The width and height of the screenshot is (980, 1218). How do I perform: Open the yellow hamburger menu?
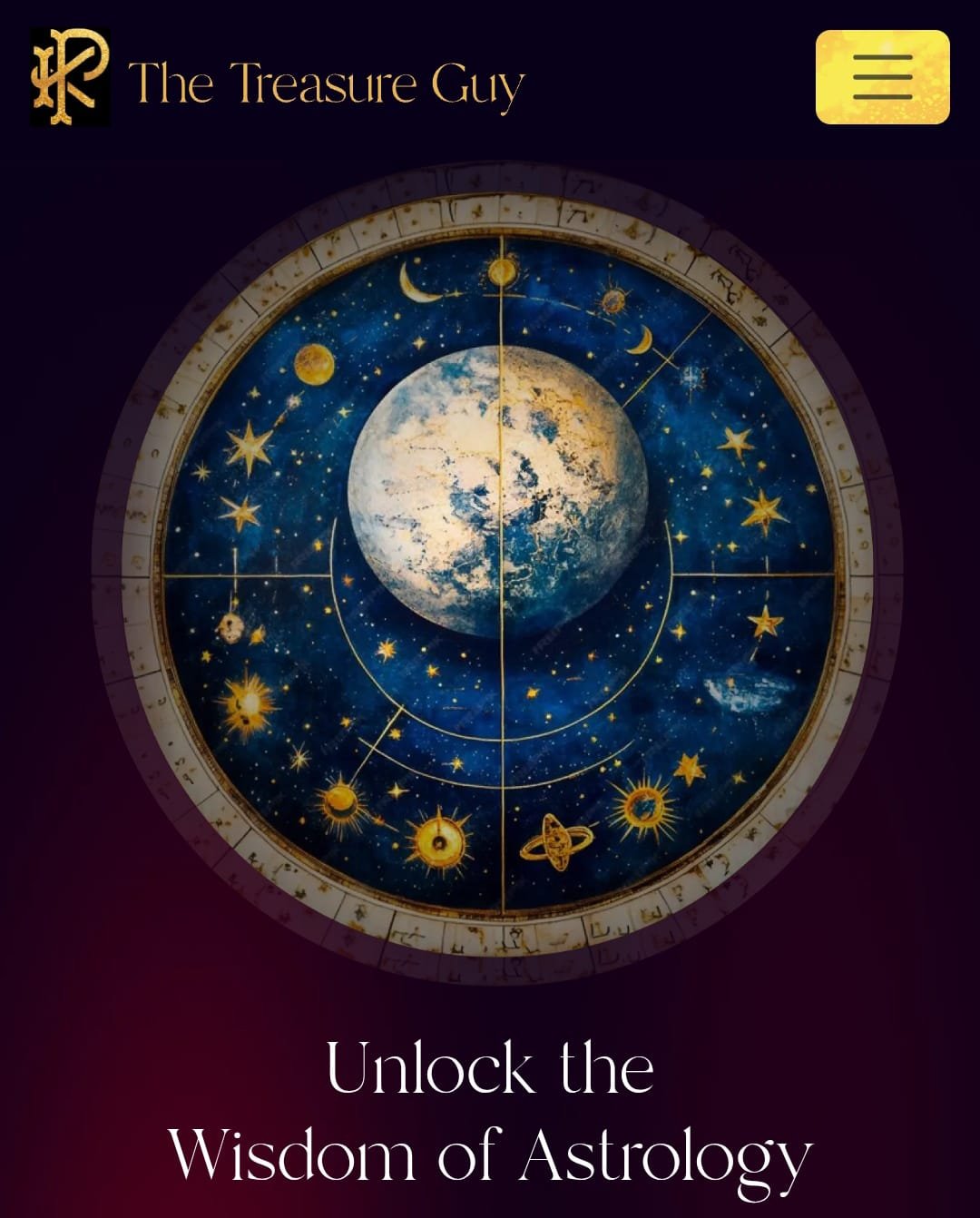(x=882, y=77)
